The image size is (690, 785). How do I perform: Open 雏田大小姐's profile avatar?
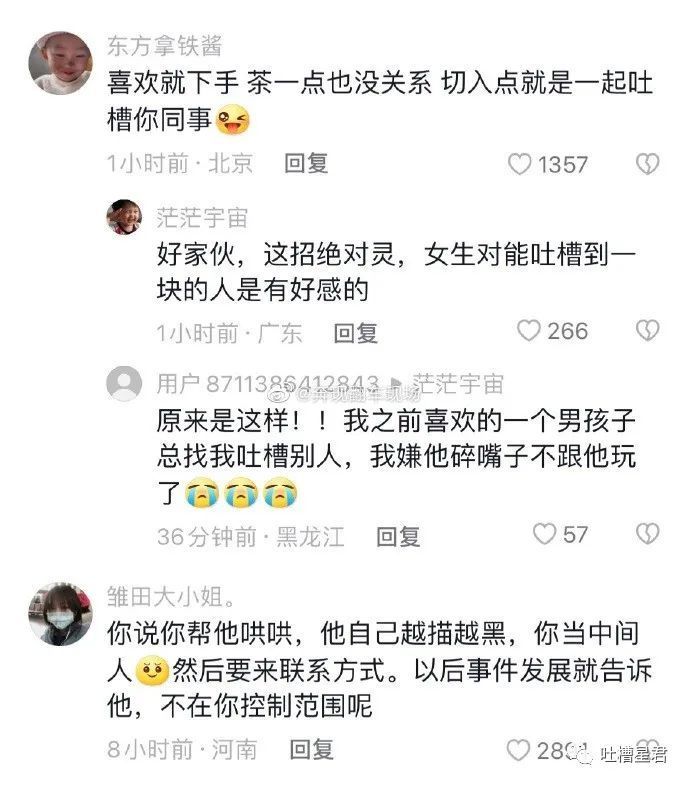pos(61,614)
